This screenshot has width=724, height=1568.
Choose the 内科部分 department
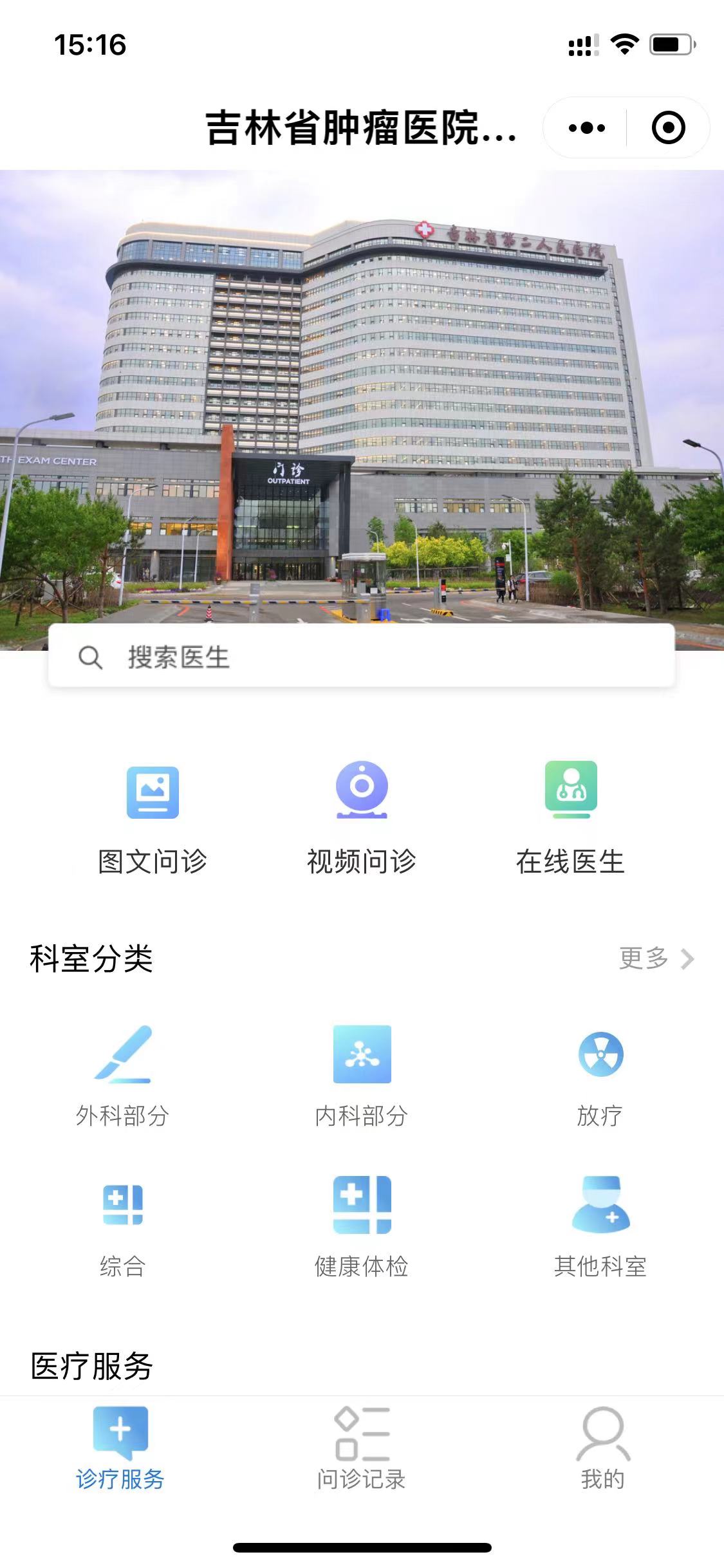tap(362, 1076)
